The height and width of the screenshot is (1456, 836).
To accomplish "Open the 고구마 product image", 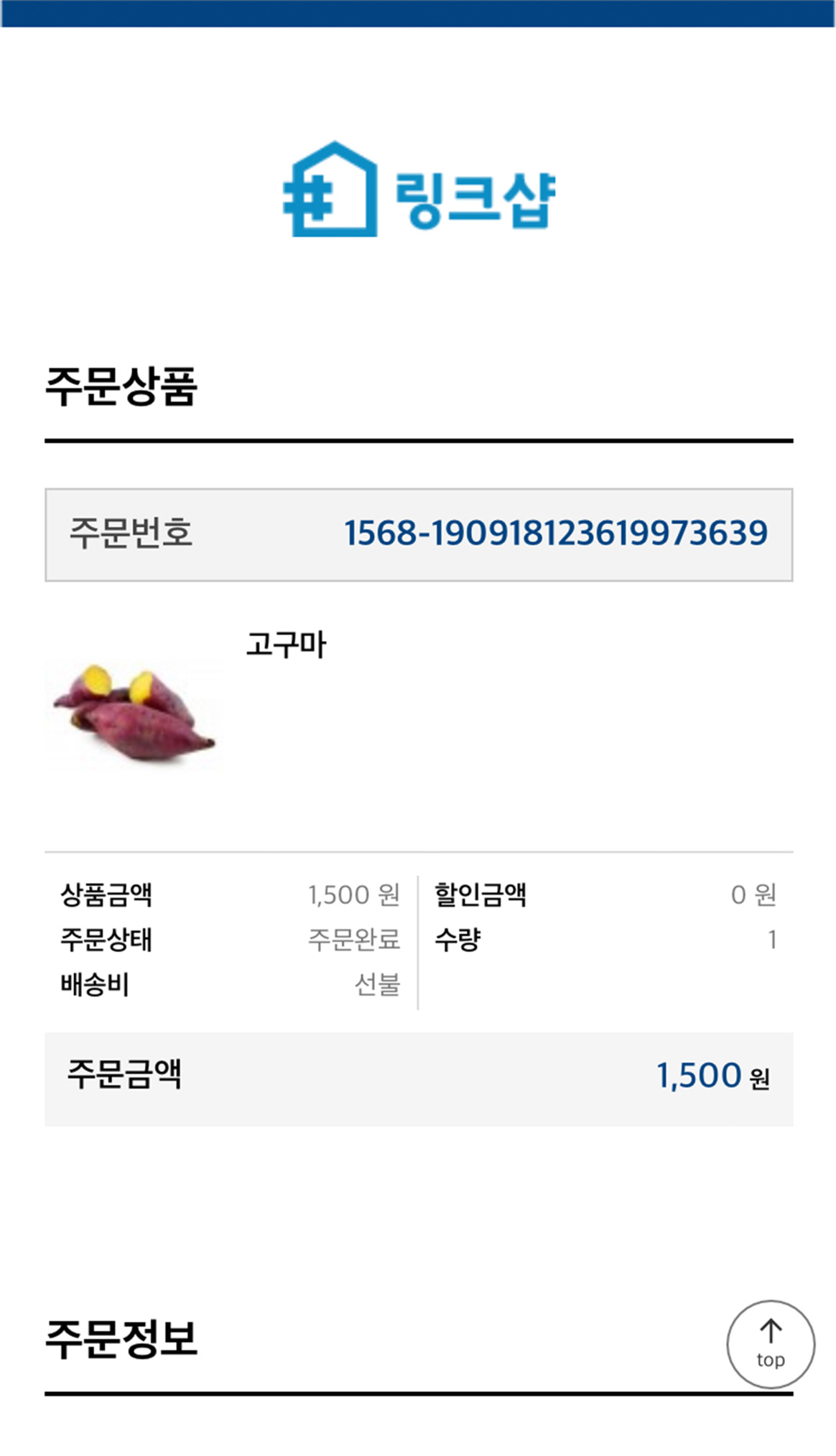I will pyautogui.click(x=134, y=714).
